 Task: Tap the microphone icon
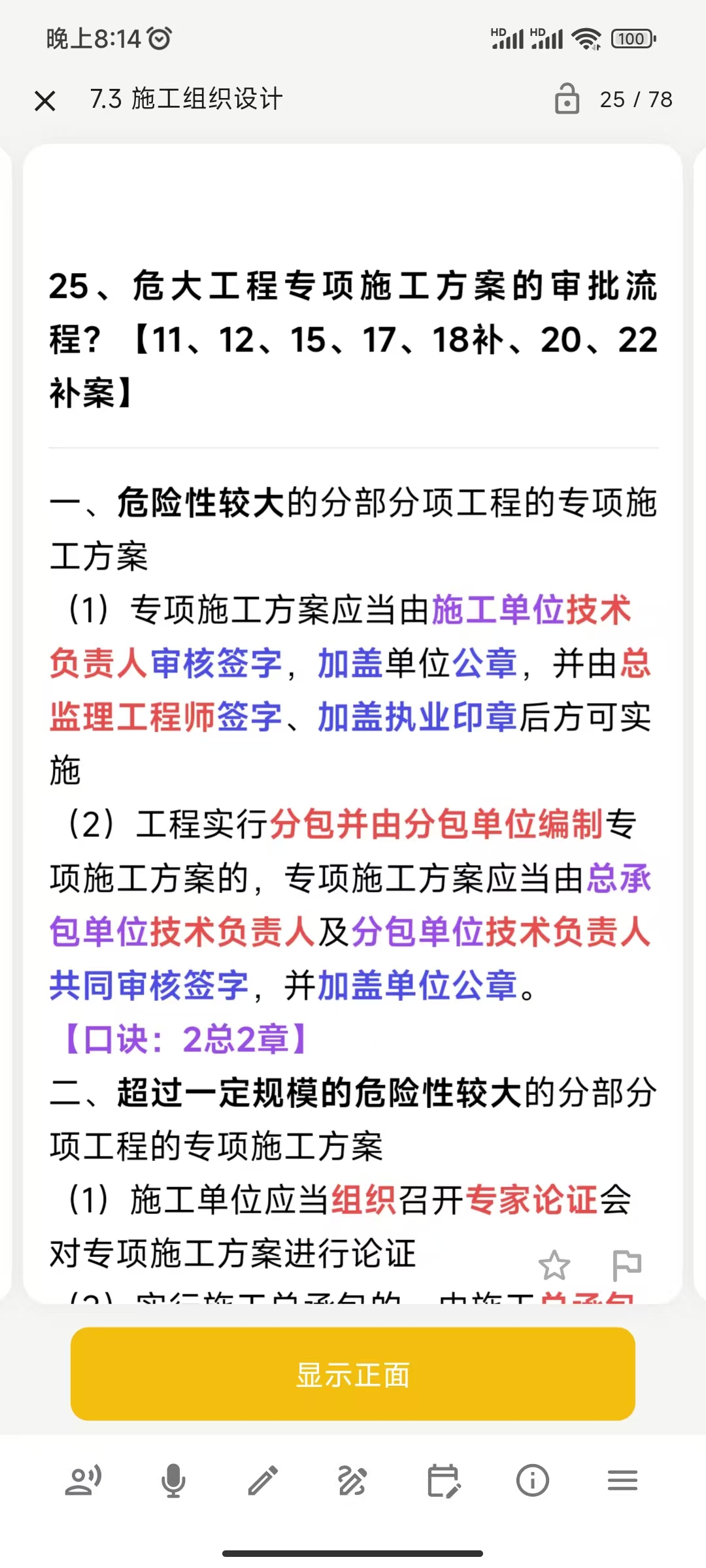(x=173, y=1481)
